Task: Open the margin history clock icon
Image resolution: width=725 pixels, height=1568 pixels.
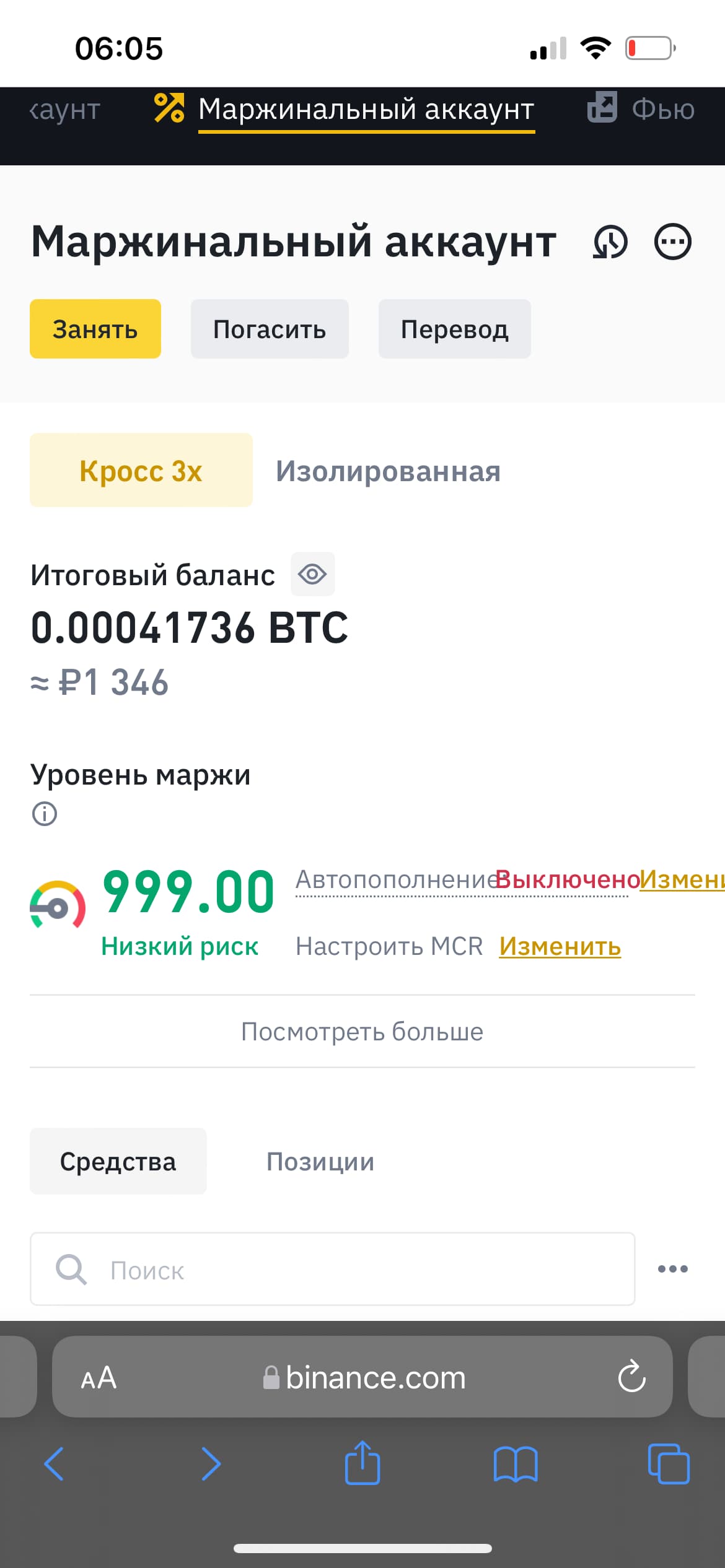Action: tap(610, 242)
